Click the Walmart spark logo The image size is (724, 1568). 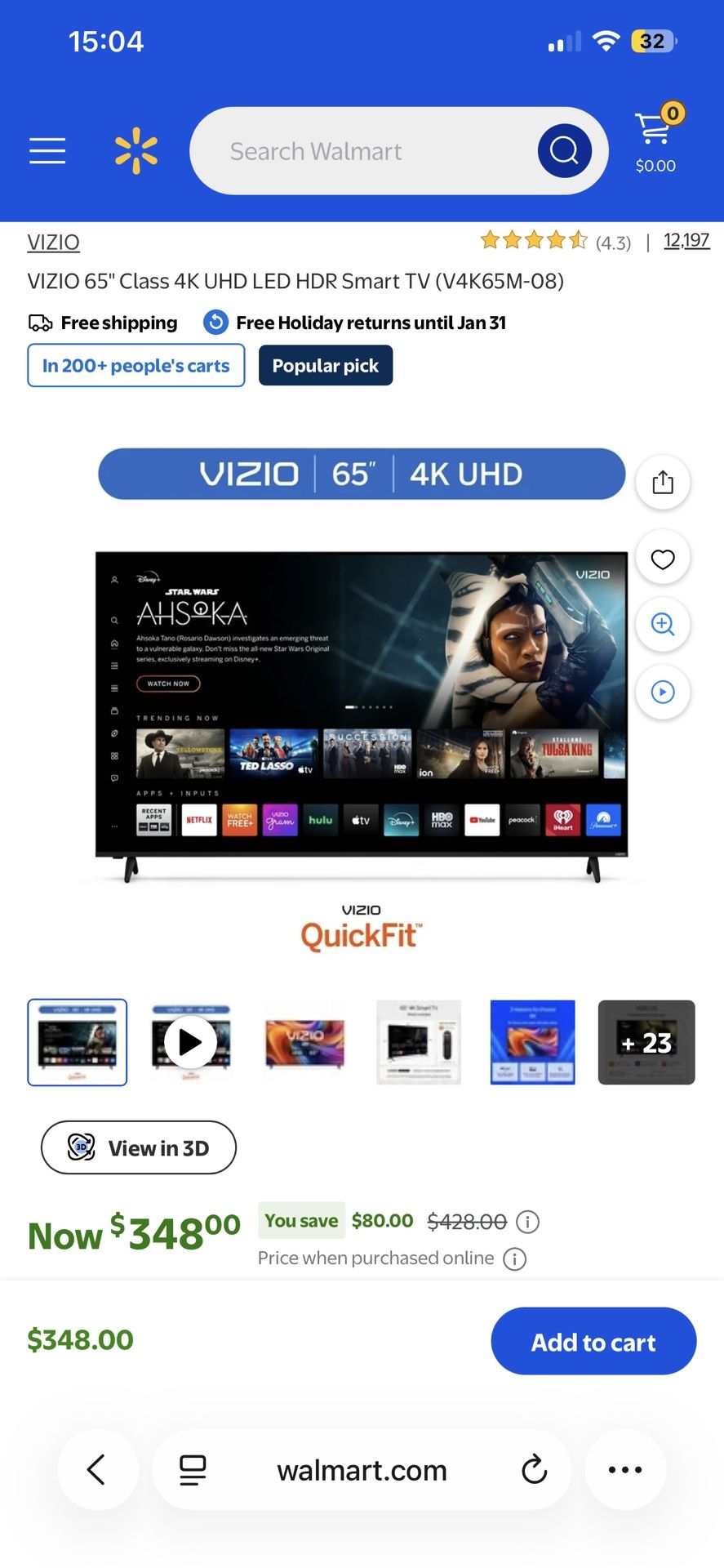point(135,150)
